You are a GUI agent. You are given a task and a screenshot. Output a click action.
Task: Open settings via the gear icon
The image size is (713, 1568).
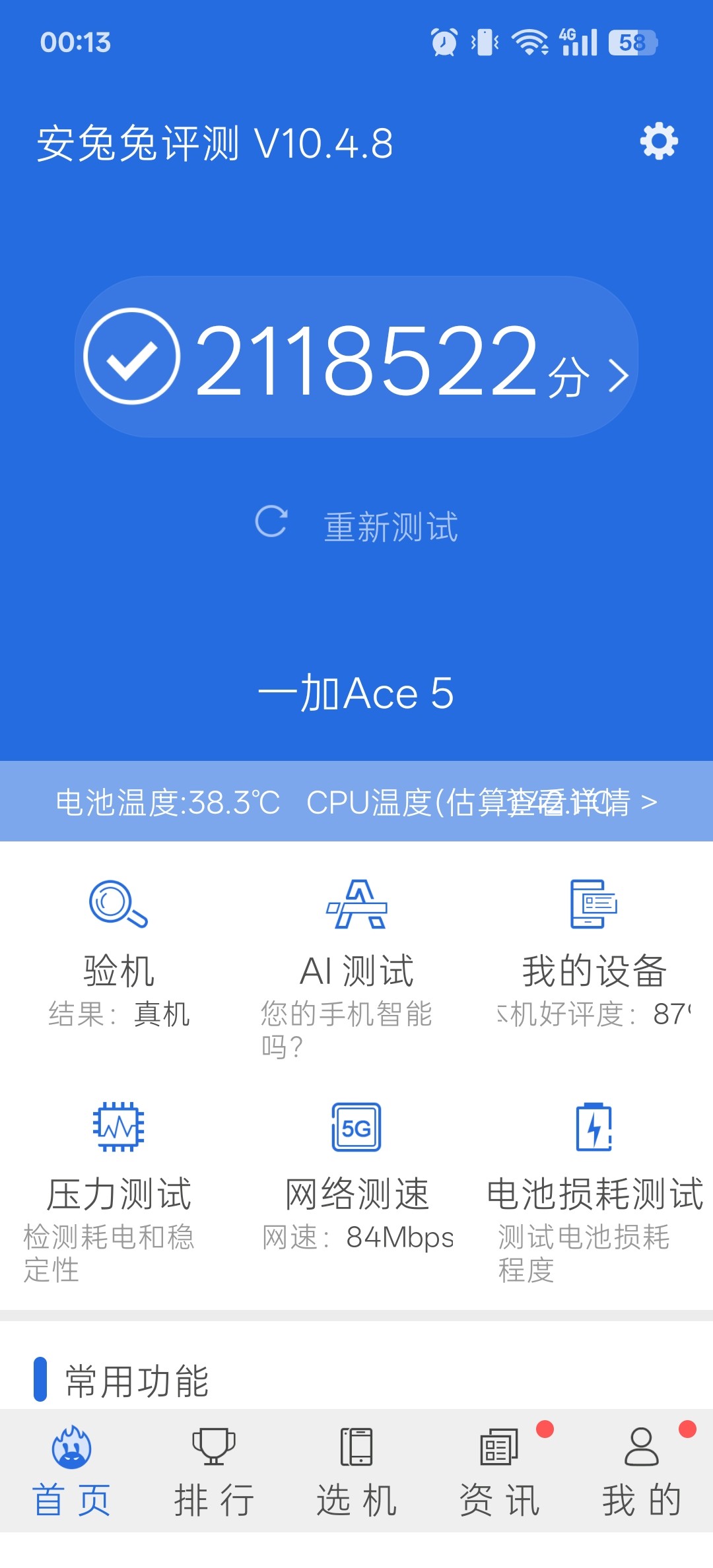(659, 141)
